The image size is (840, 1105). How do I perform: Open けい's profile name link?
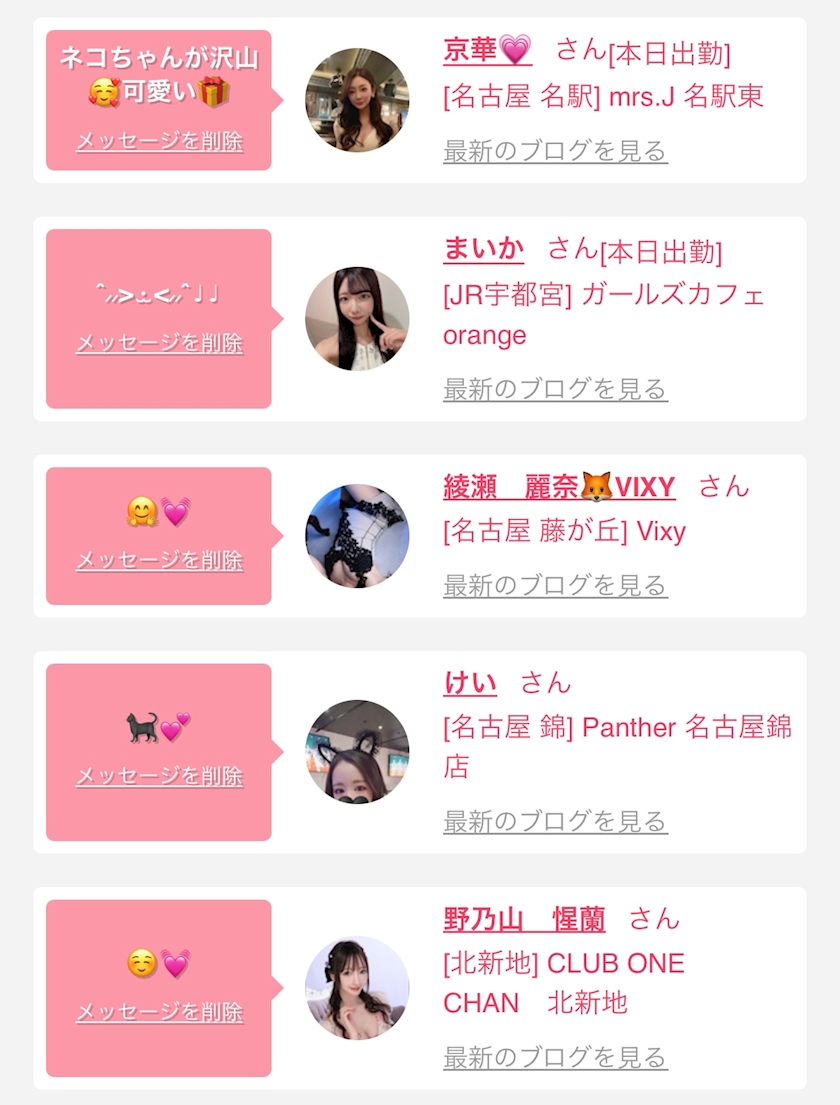pyautogui.click(x=470, y=683)
